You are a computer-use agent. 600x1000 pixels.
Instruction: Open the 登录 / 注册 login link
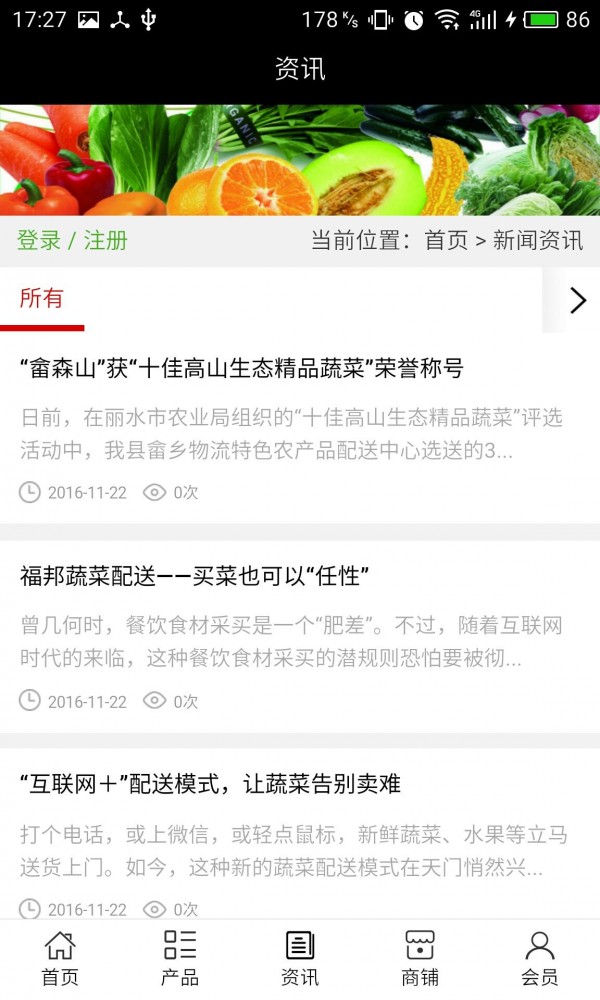click(x=72, y=241)
